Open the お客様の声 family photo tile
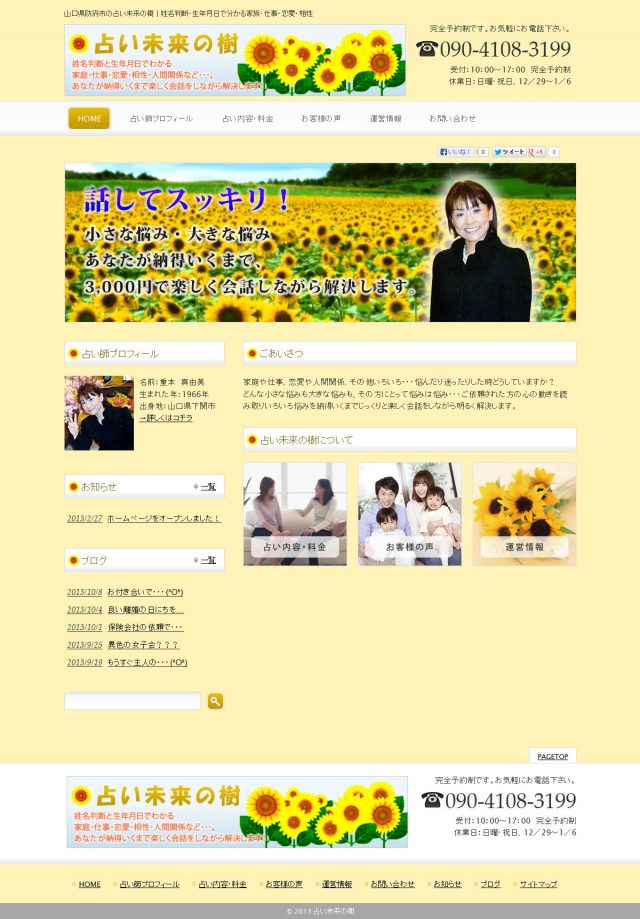Viewport: 640px width, 919px height. coord(410,514)
